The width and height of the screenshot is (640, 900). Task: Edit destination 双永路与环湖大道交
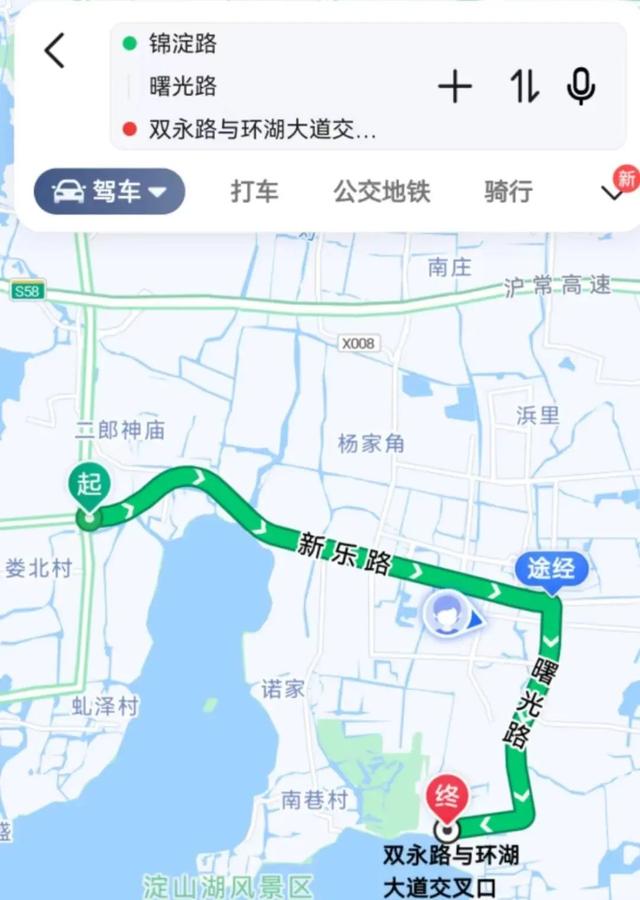[262, 129]
